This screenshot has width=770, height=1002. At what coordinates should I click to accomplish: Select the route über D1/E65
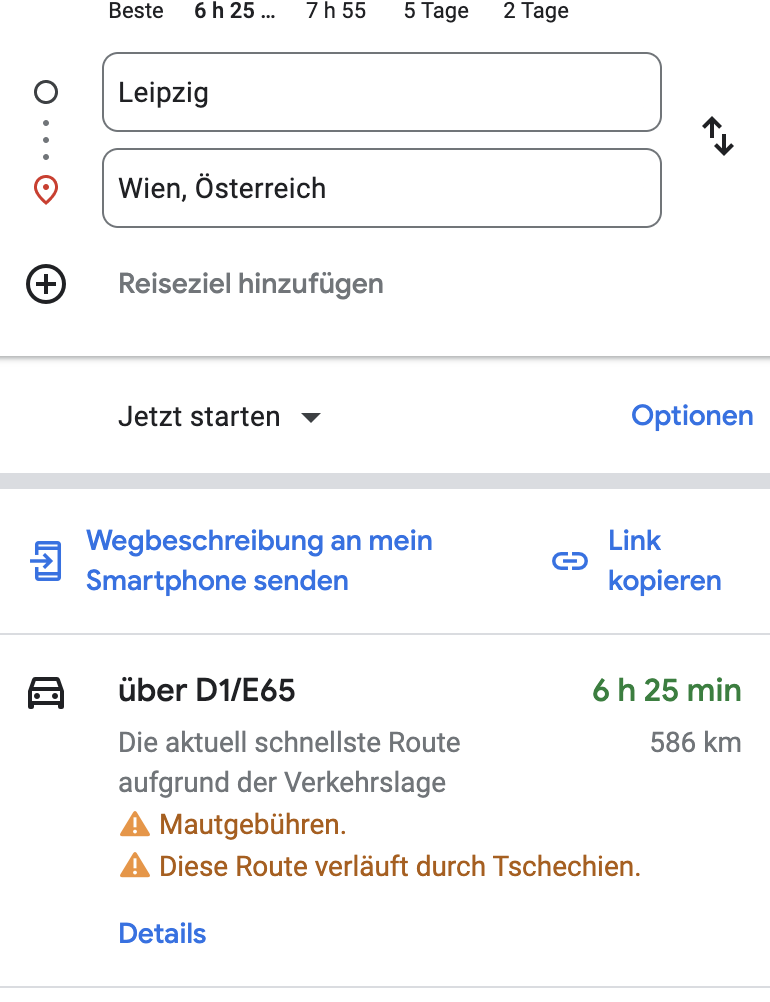pos(207,690)
